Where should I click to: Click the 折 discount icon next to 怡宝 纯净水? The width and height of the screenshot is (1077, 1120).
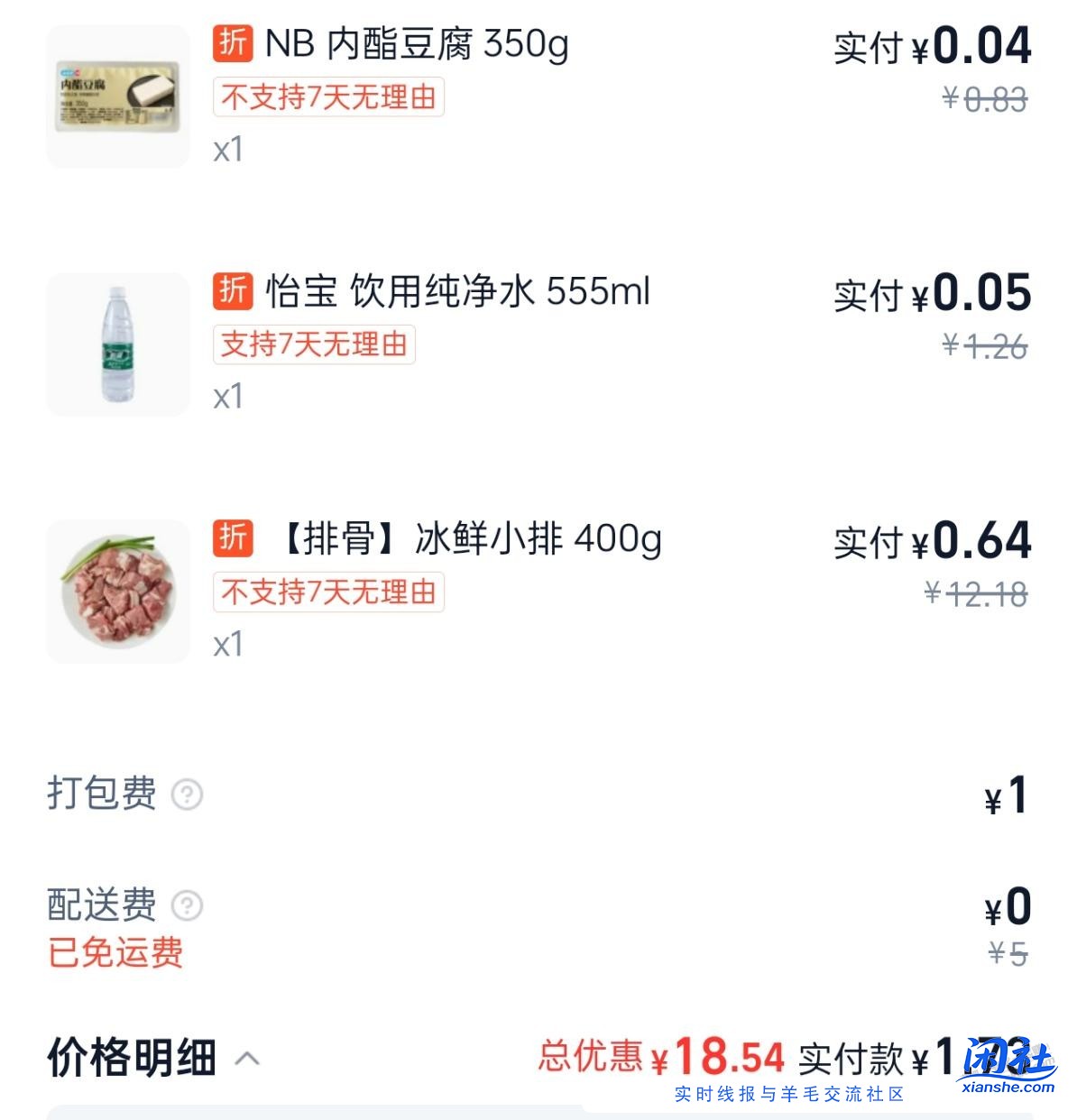(233, 291)
